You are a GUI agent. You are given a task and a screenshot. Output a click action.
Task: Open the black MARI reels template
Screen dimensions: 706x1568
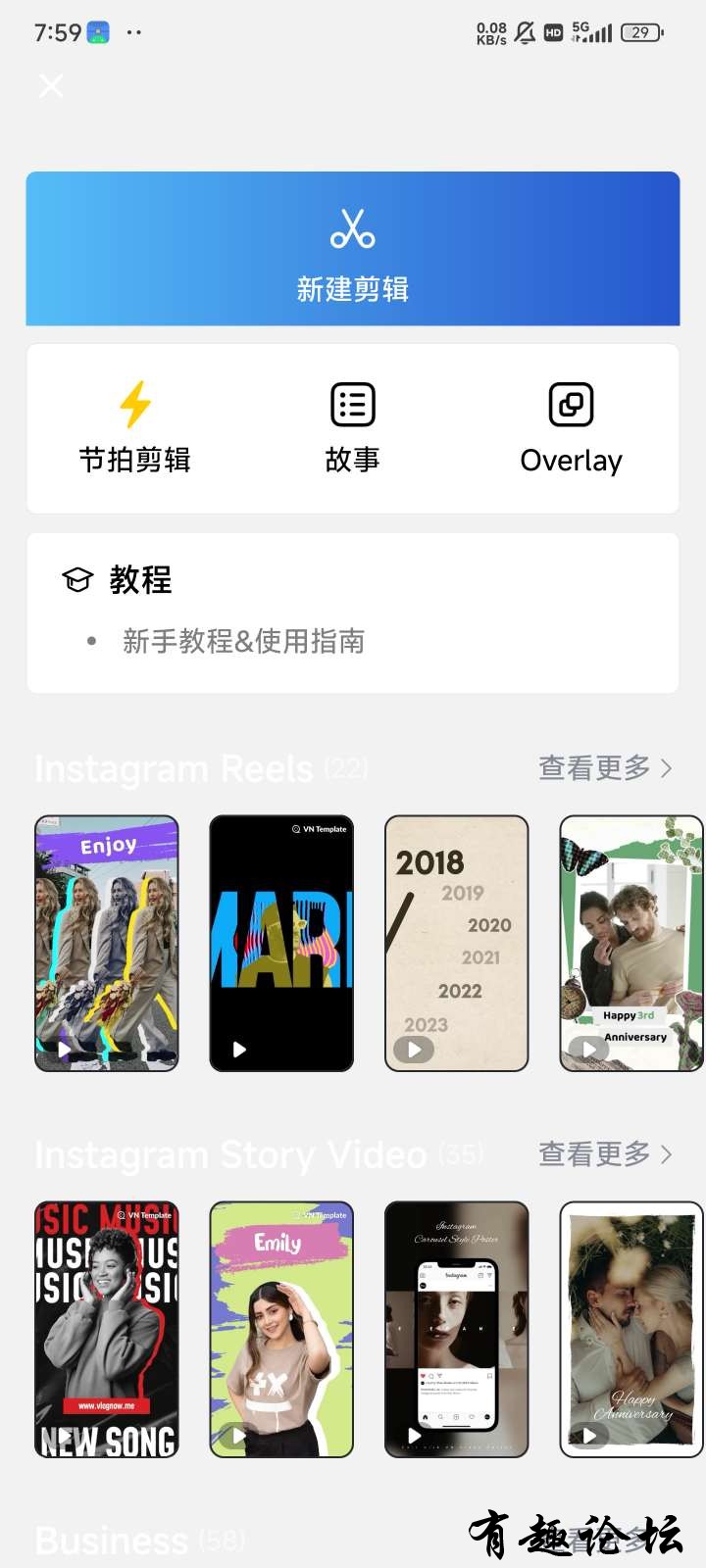point(281,943)
